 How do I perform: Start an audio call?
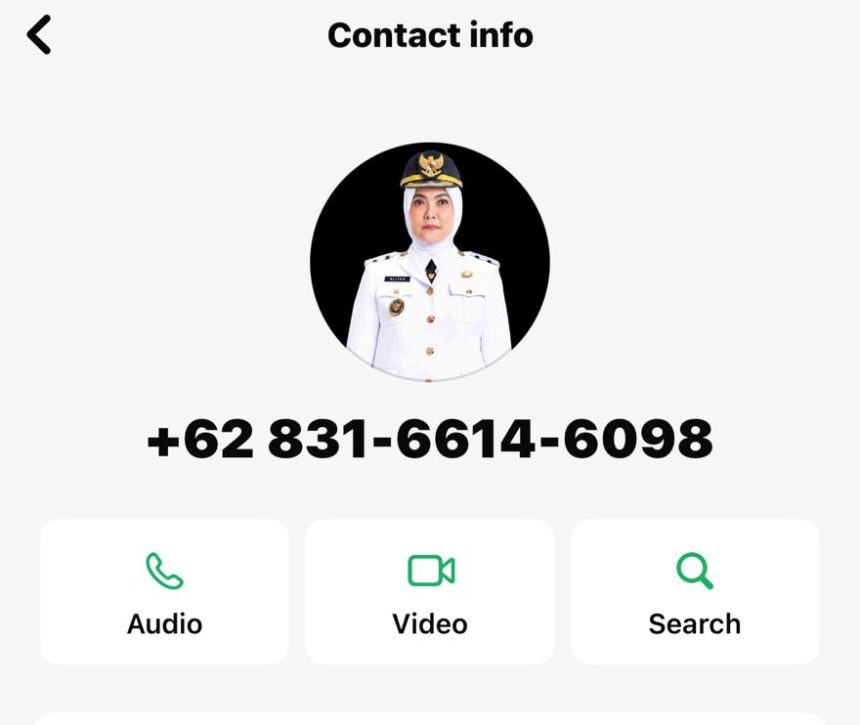(165, 591)
